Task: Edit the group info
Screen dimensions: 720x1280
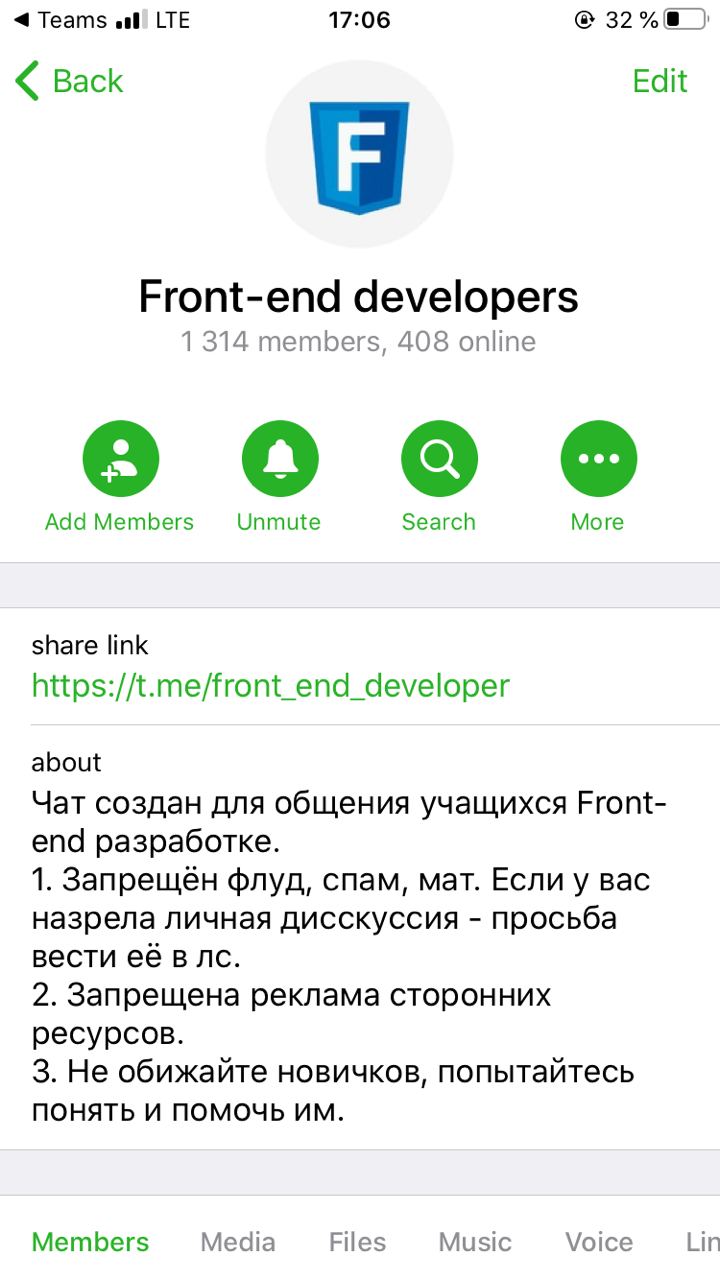Action: click(660, 81)
